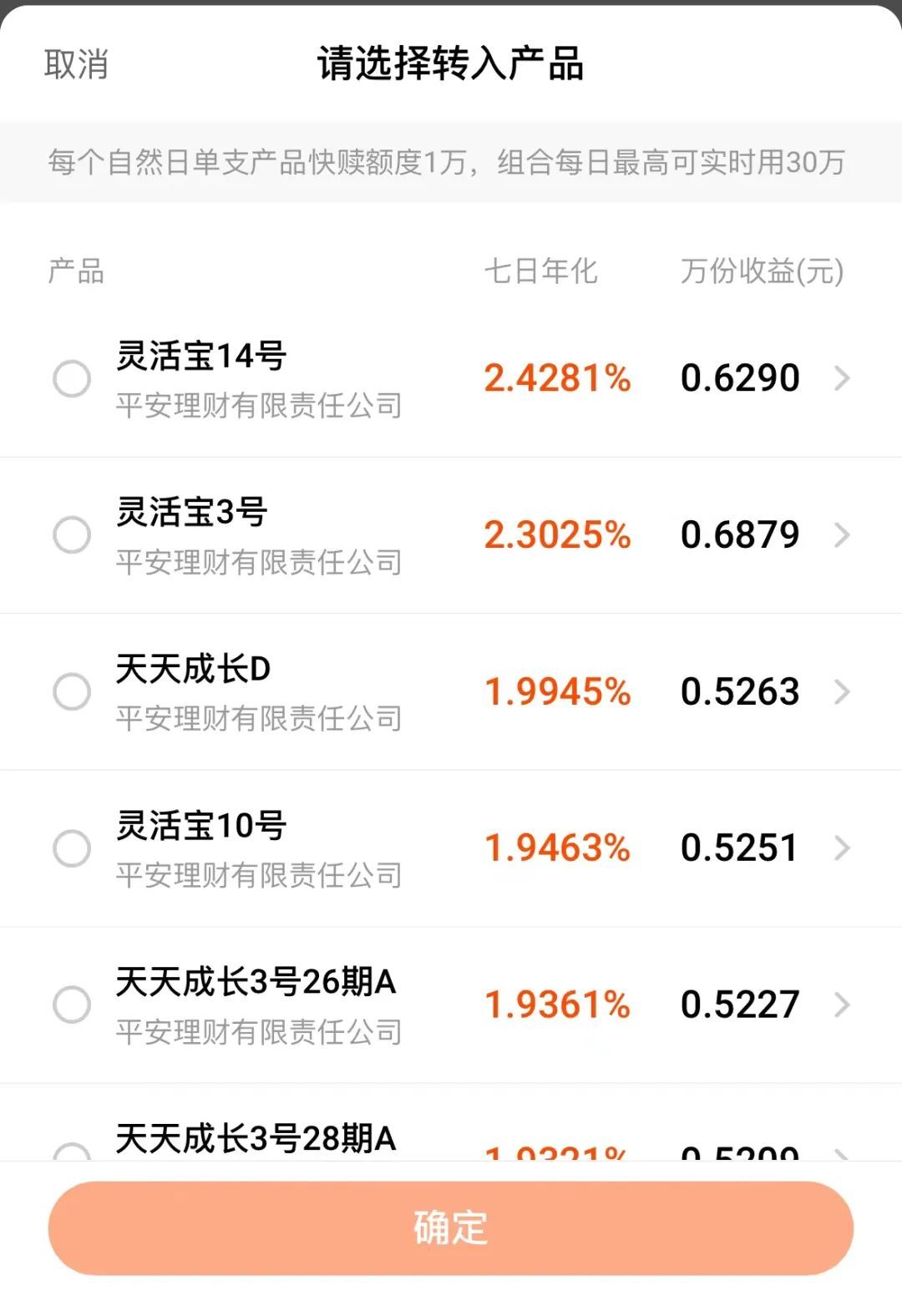
Task: View 灵活宝3号 details via its chevron
Action: coord(842,535)
